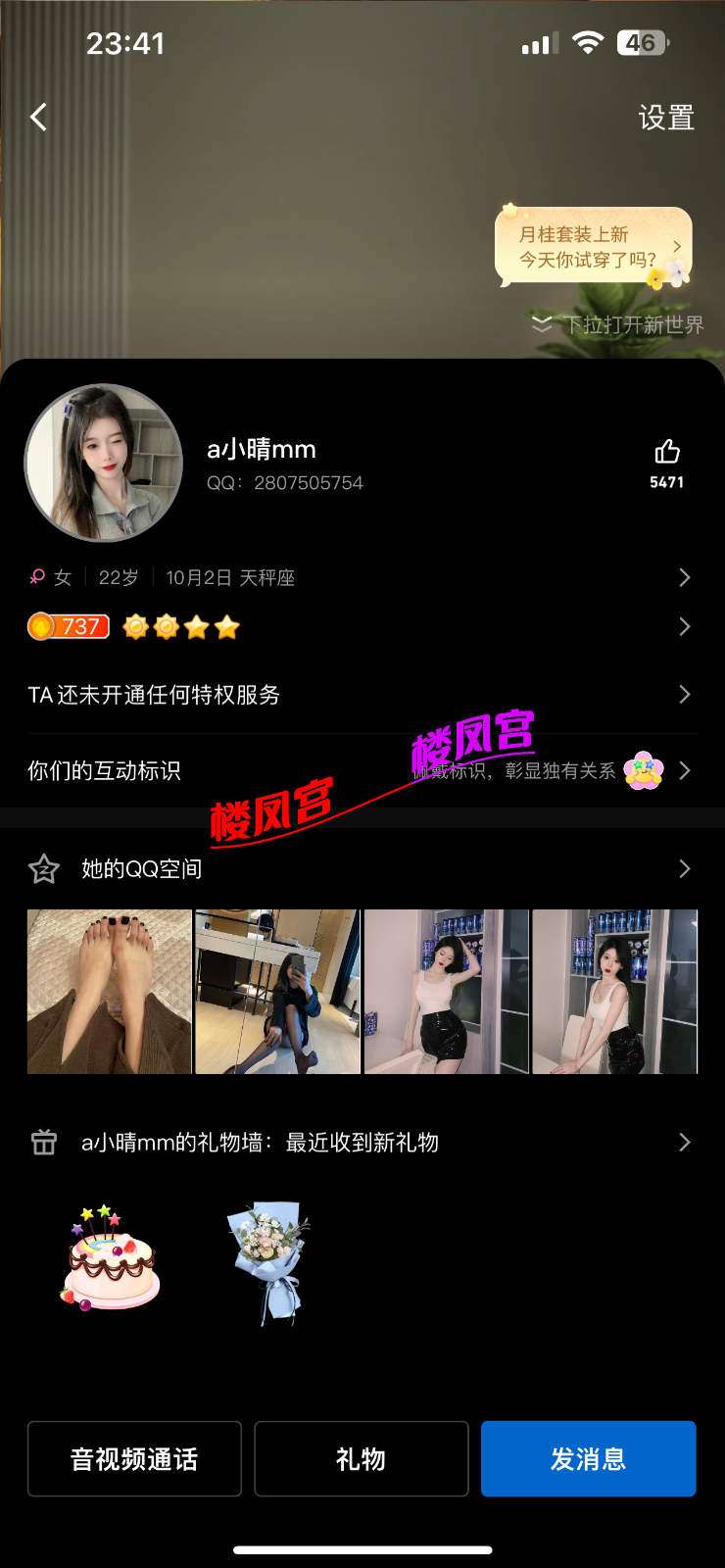Open the mirror selfie photo in QQ空间

coord(278,992)
